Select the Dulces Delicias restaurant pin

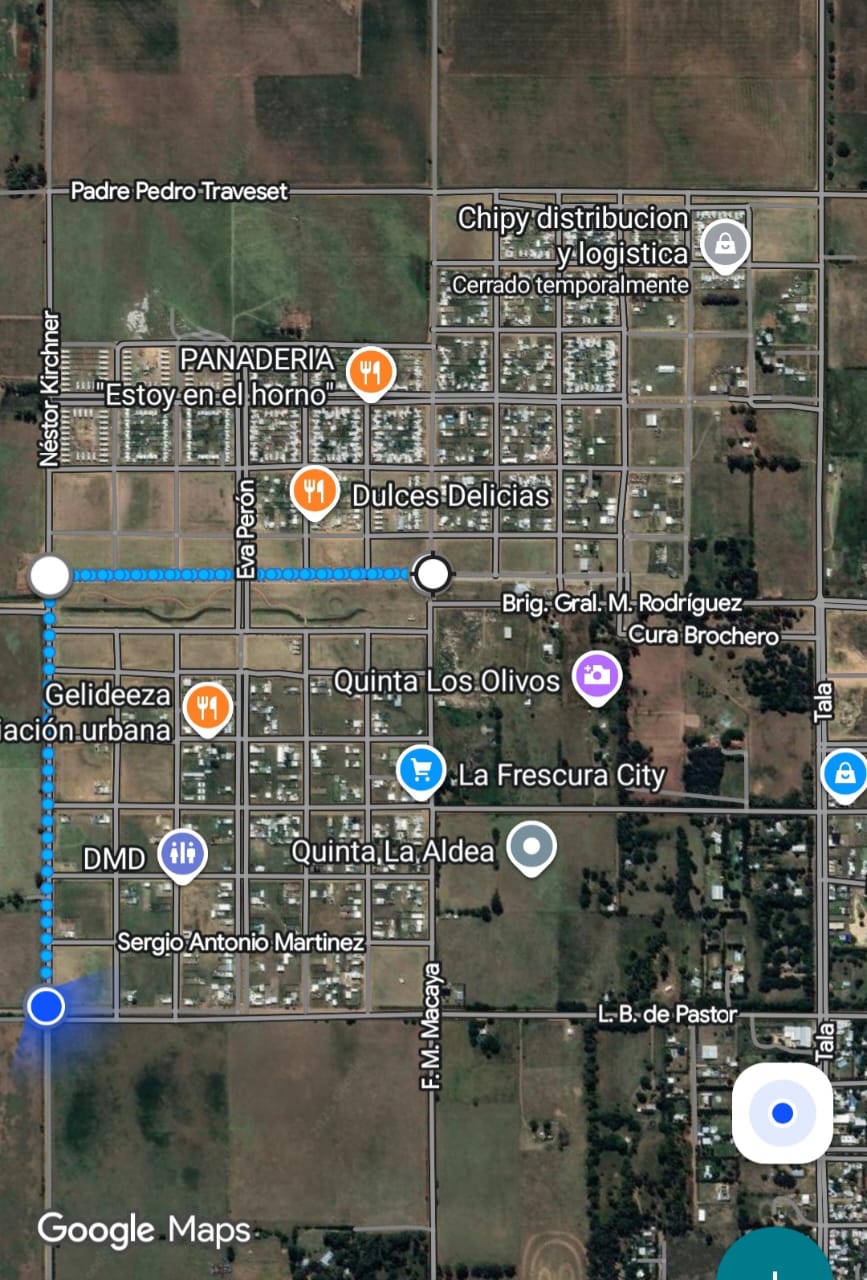pyautogui.click(x=314, y=490)
